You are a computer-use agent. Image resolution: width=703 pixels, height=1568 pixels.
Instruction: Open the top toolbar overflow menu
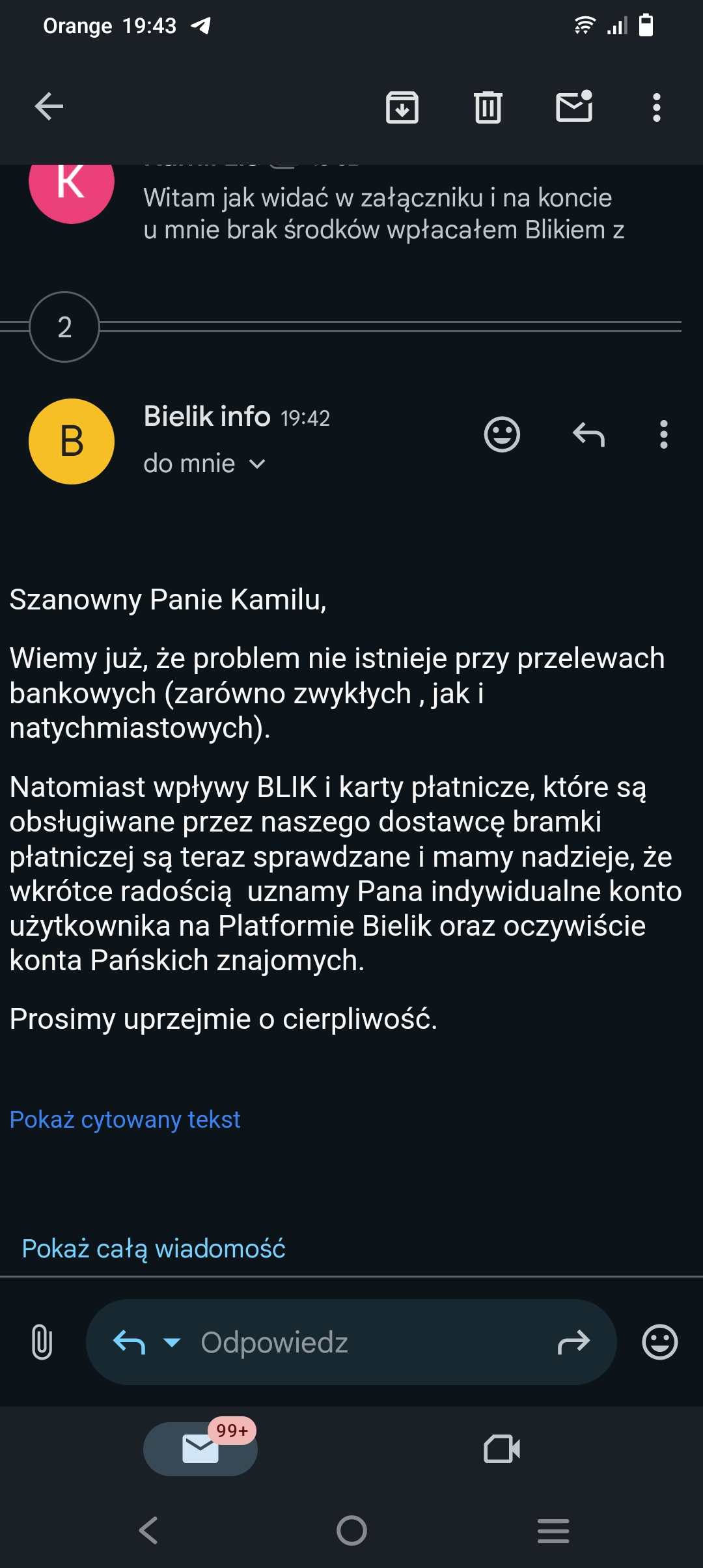pos(657,107)
